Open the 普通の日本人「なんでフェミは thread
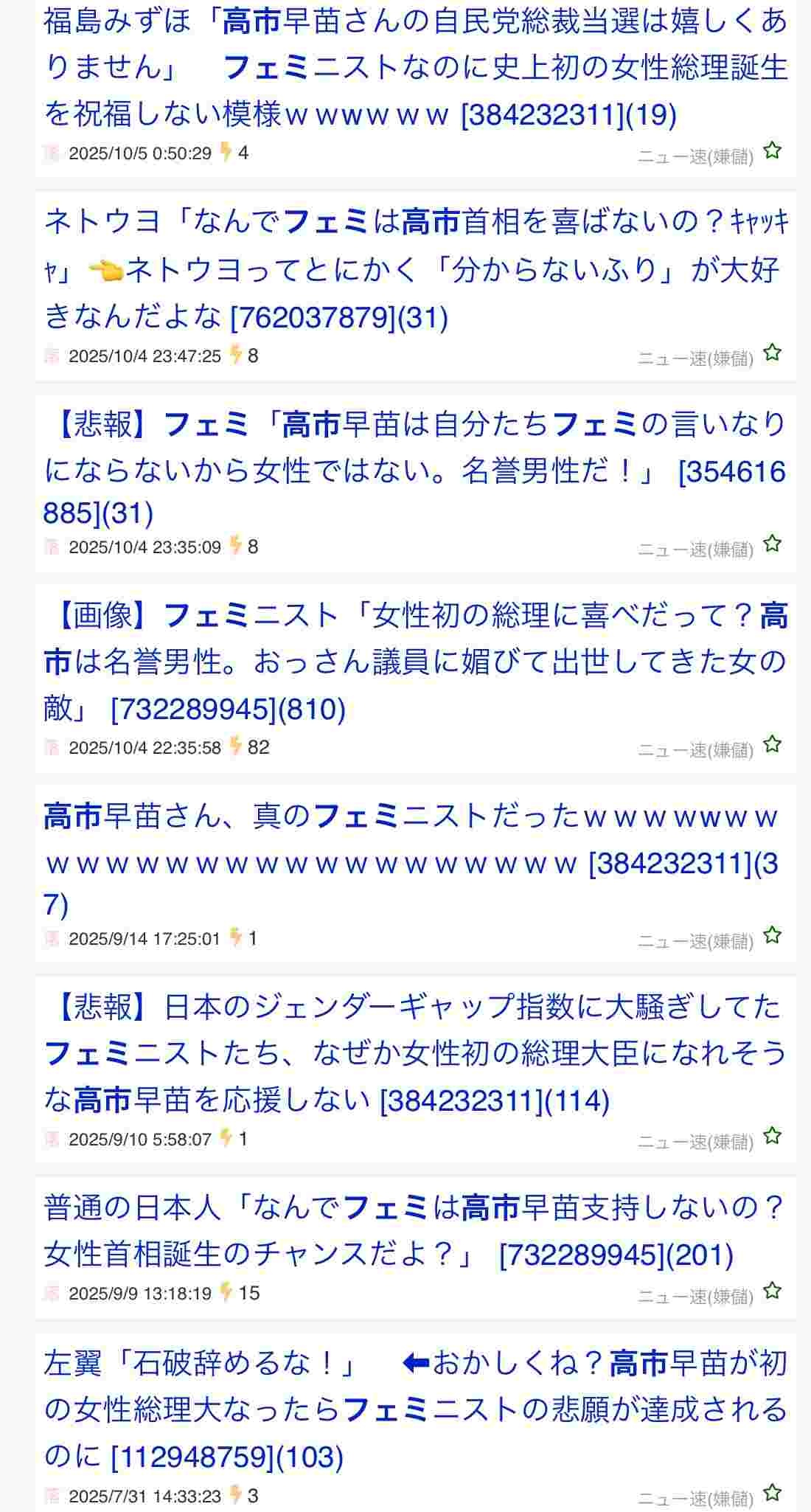The height and width of the screenshot is (1512, 811). pos(413,1230)
